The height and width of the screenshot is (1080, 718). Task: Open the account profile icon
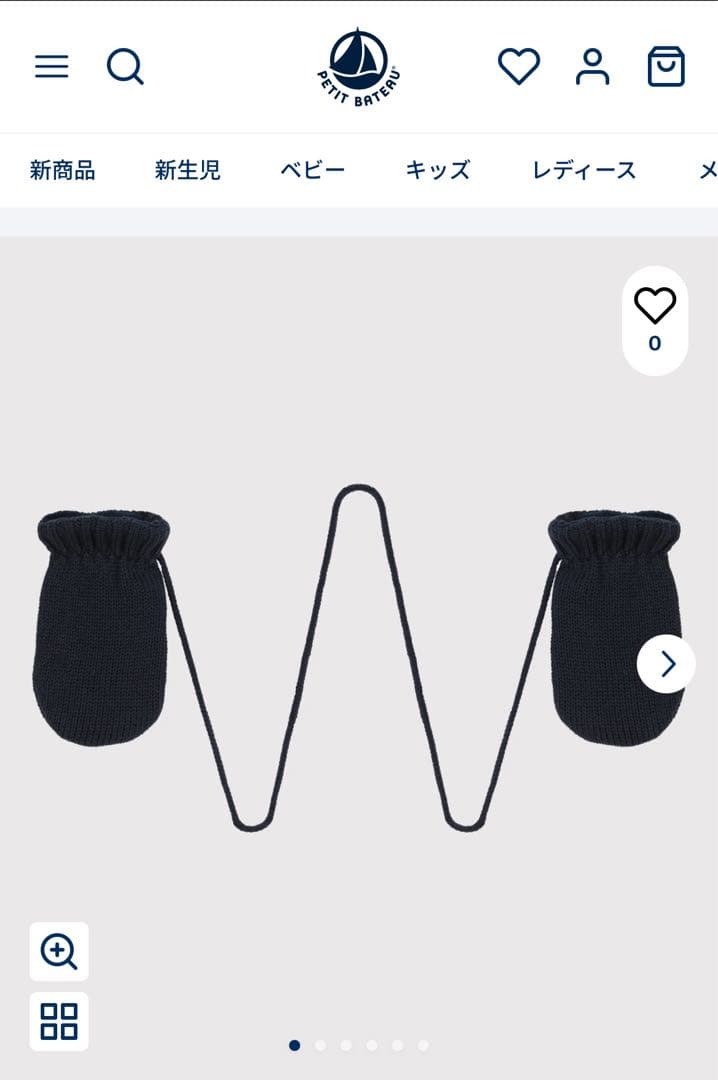click(592, 67)
